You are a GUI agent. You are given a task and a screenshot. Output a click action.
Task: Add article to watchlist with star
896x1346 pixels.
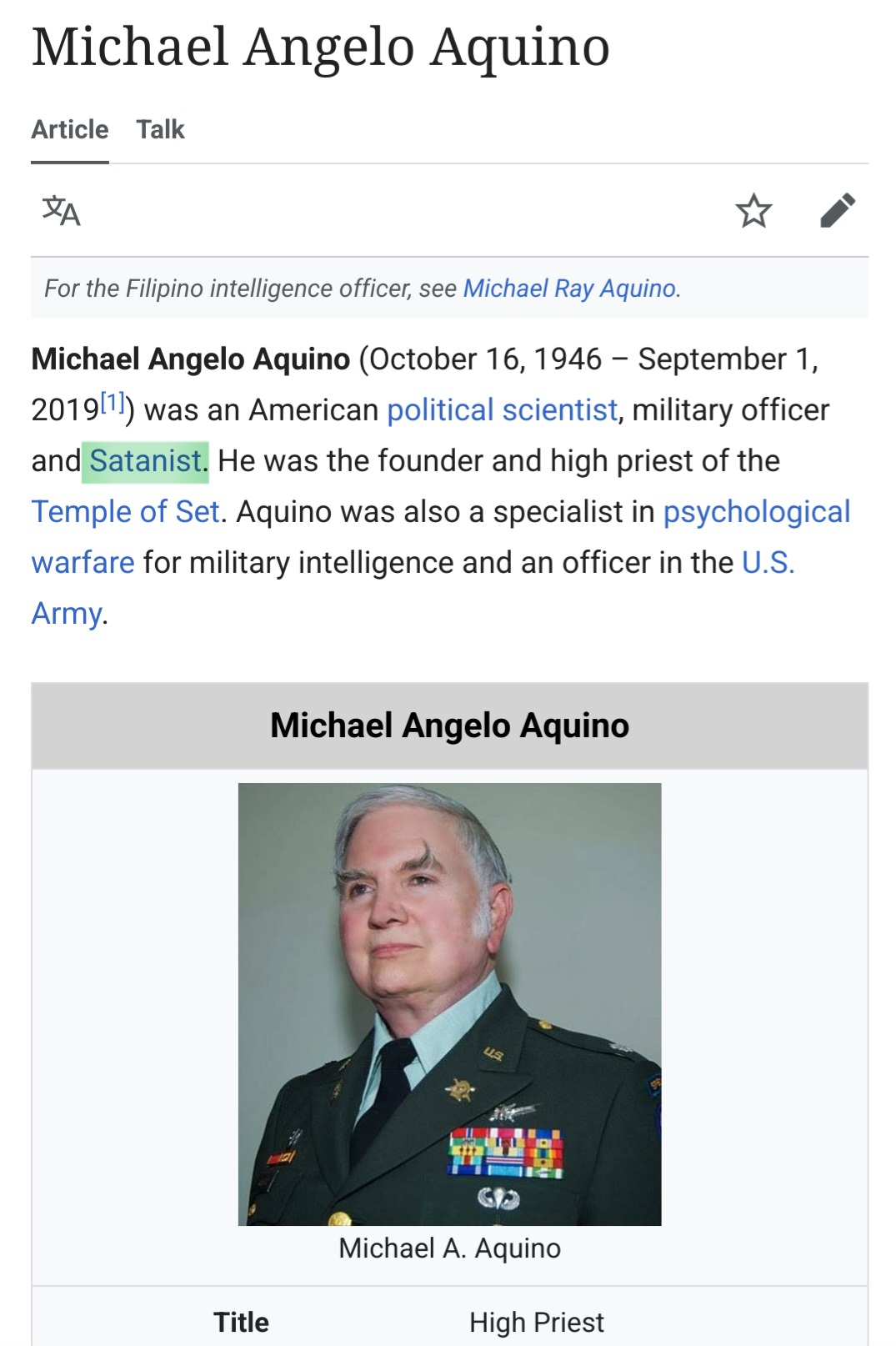click(753, 210)
